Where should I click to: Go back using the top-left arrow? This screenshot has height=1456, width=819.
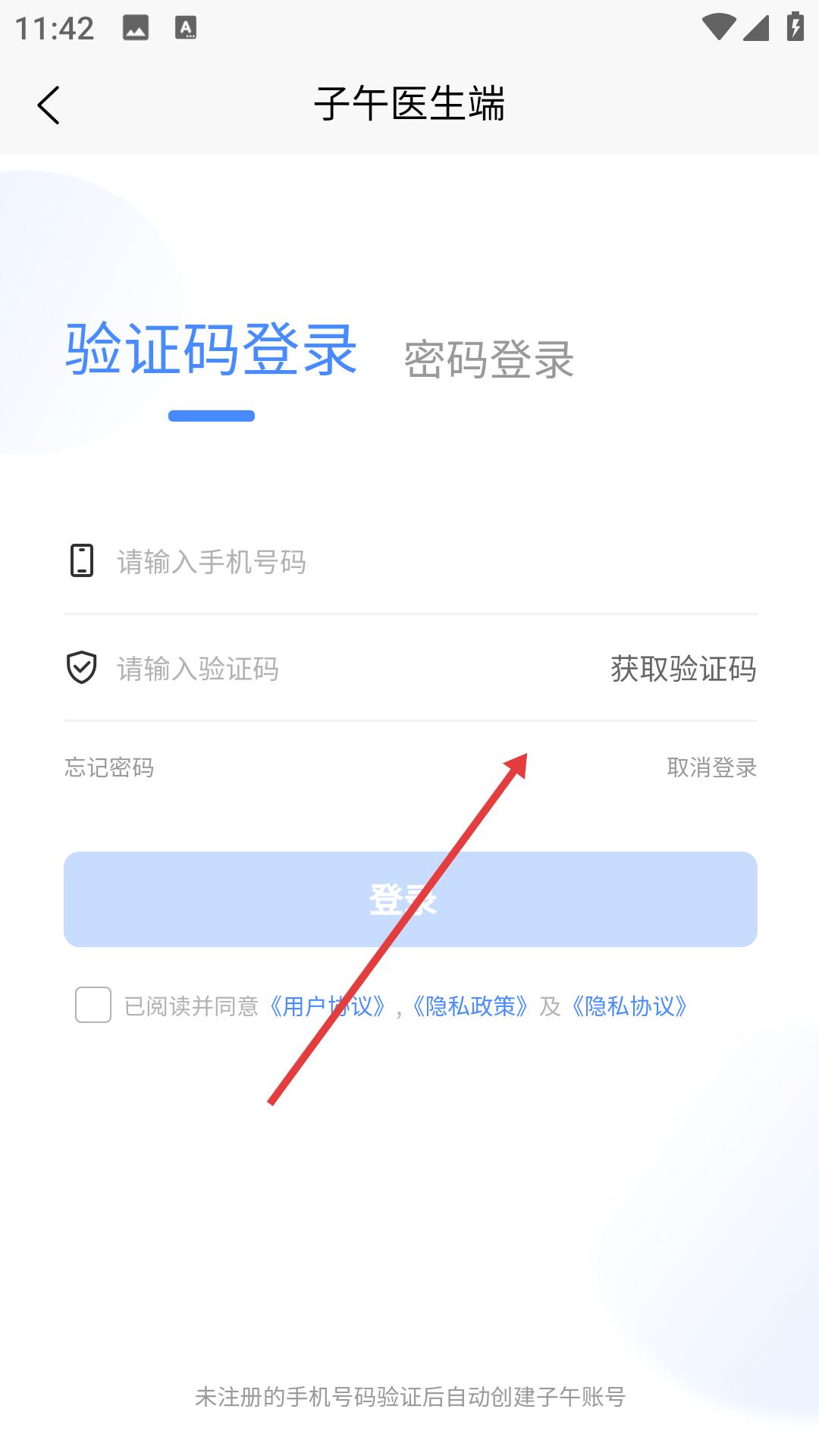tap(49, 105)
